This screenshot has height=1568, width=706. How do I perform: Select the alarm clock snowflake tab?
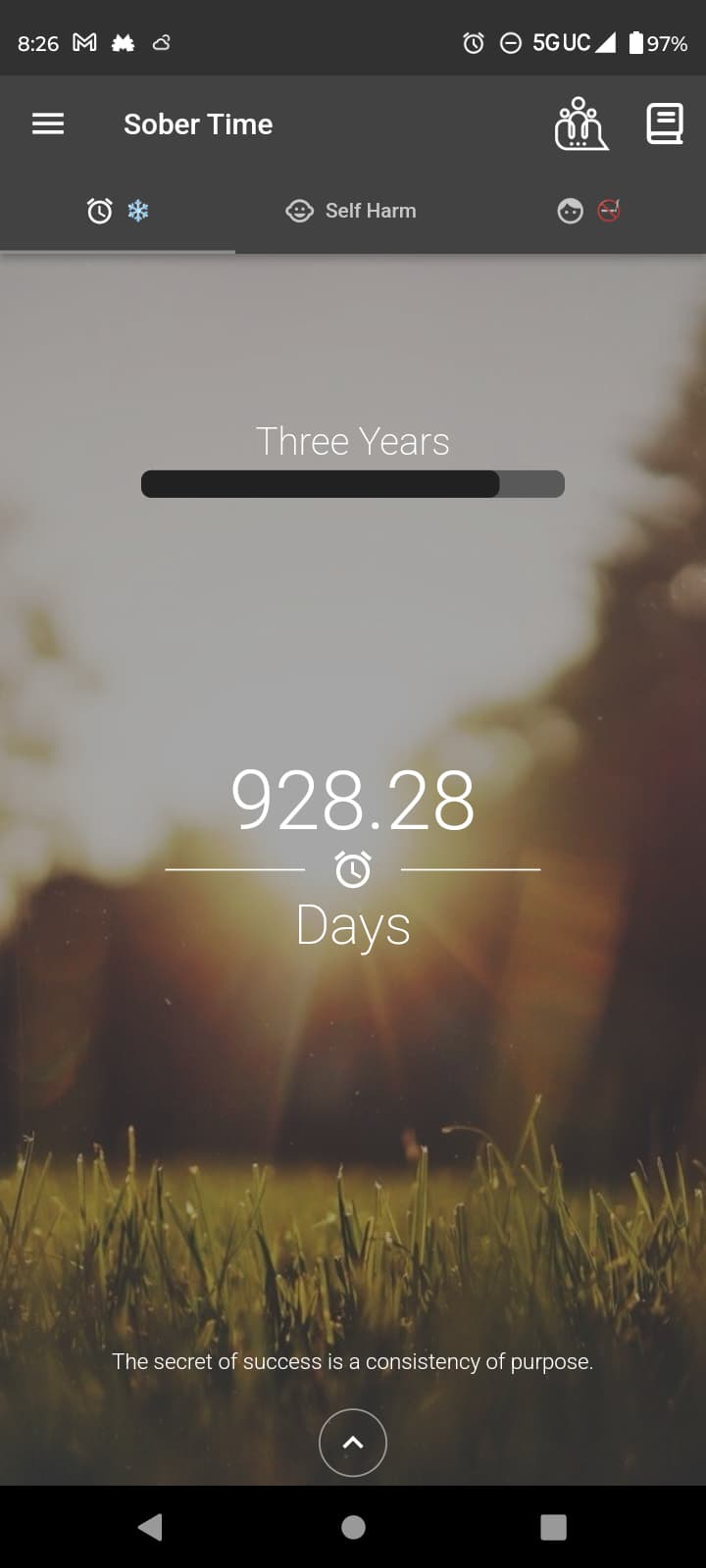click(118, 211)
